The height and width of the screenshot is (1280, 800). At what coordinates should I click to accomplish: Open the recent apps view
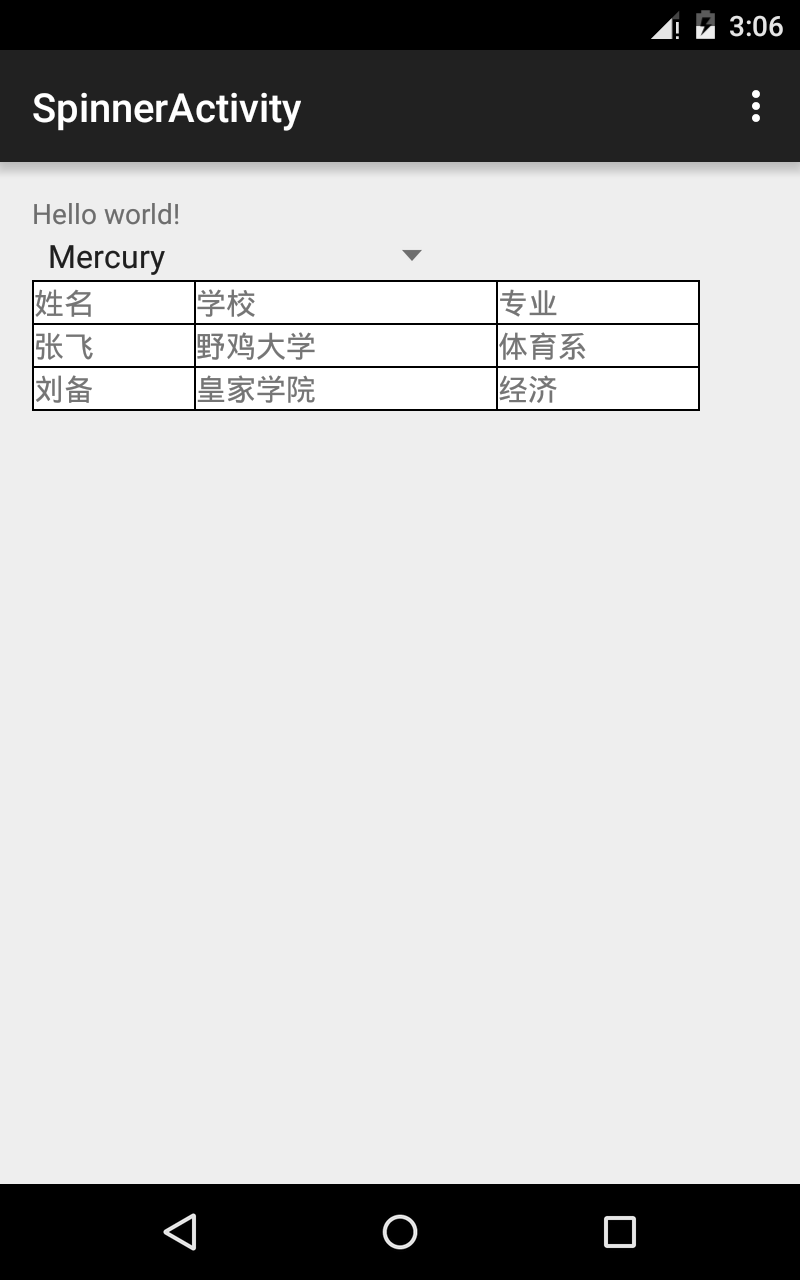pyautogui.click(x=620, y=1231)
